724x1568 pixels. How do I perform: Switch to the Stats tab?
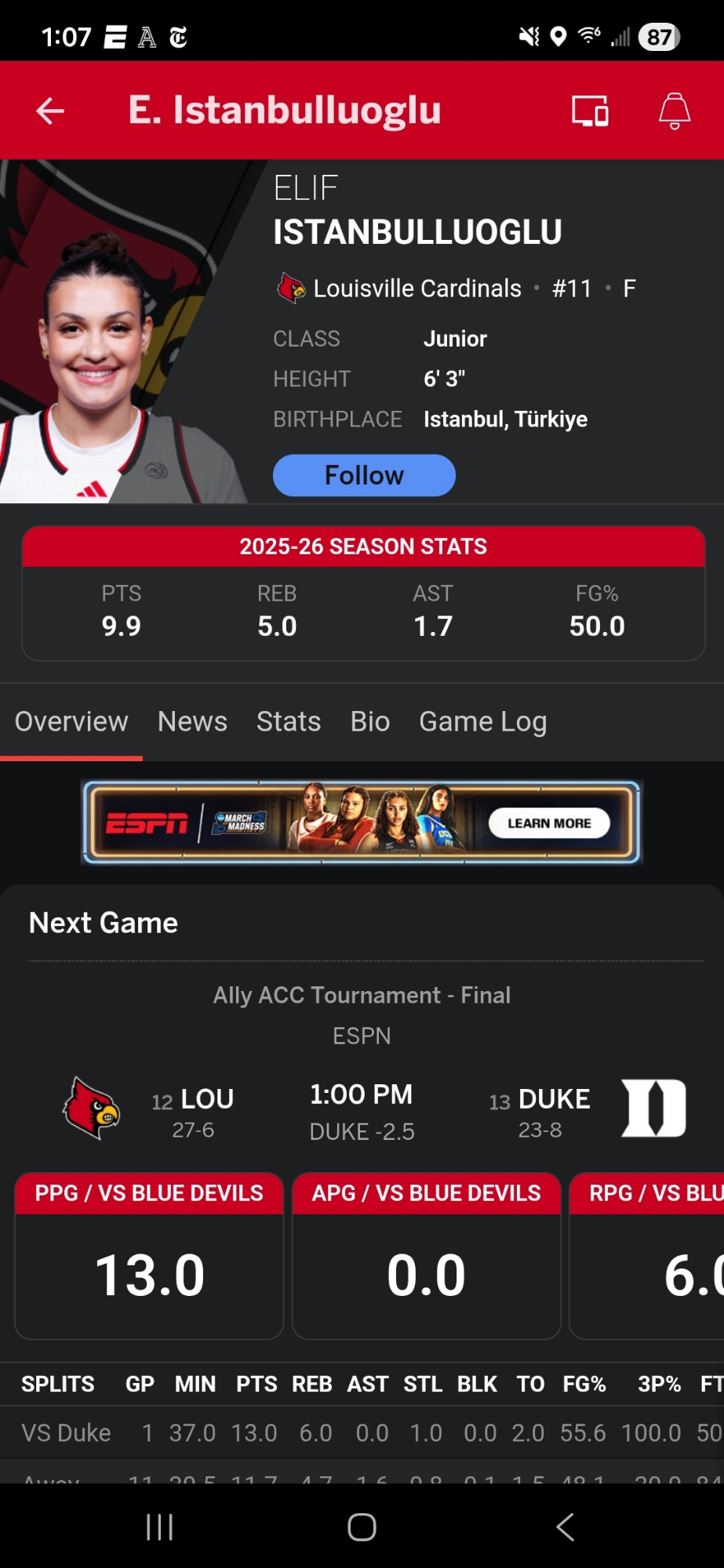pos(289,721)
